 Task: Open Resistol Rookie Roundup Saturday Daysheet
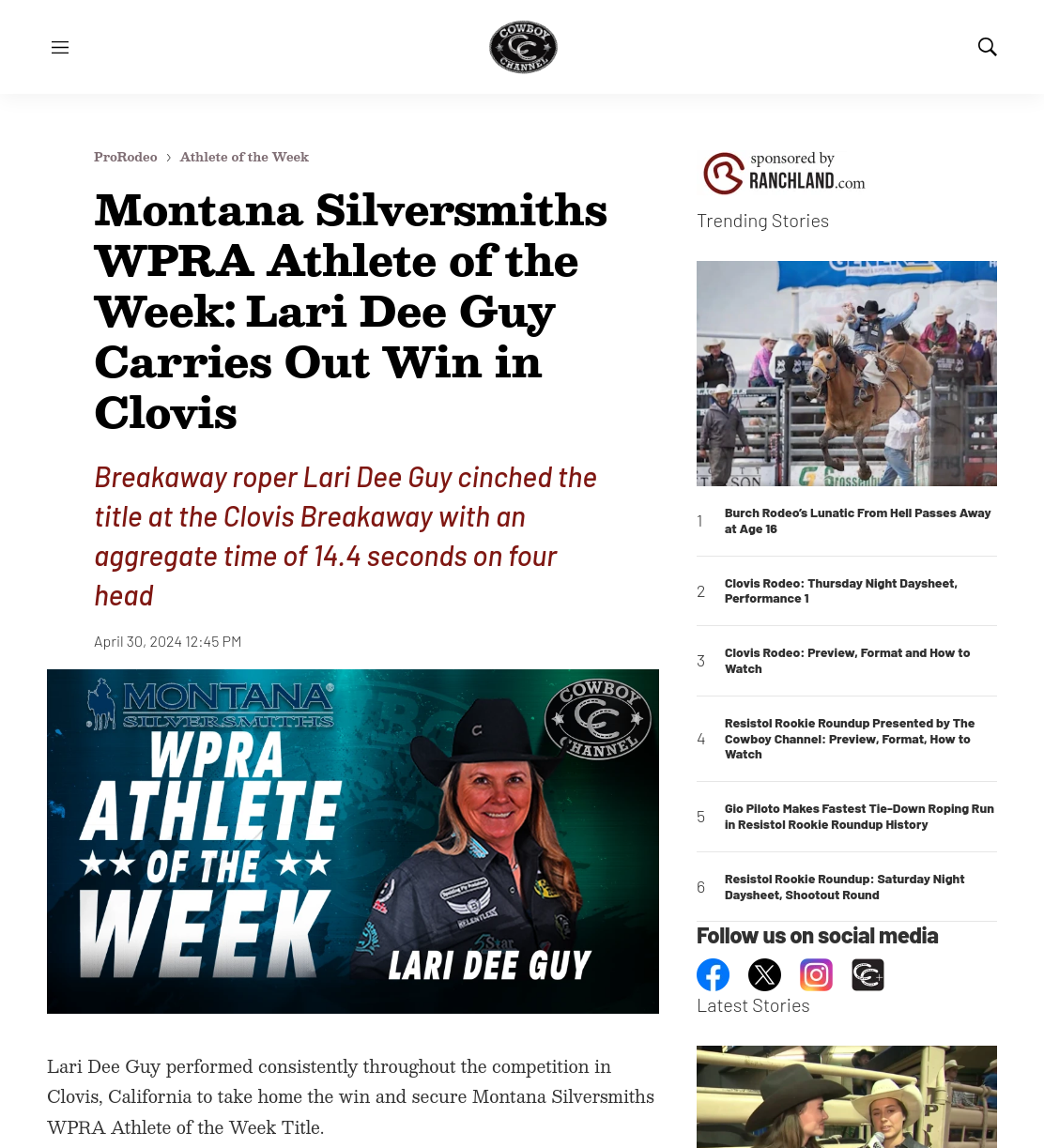(x=845, y=887)
